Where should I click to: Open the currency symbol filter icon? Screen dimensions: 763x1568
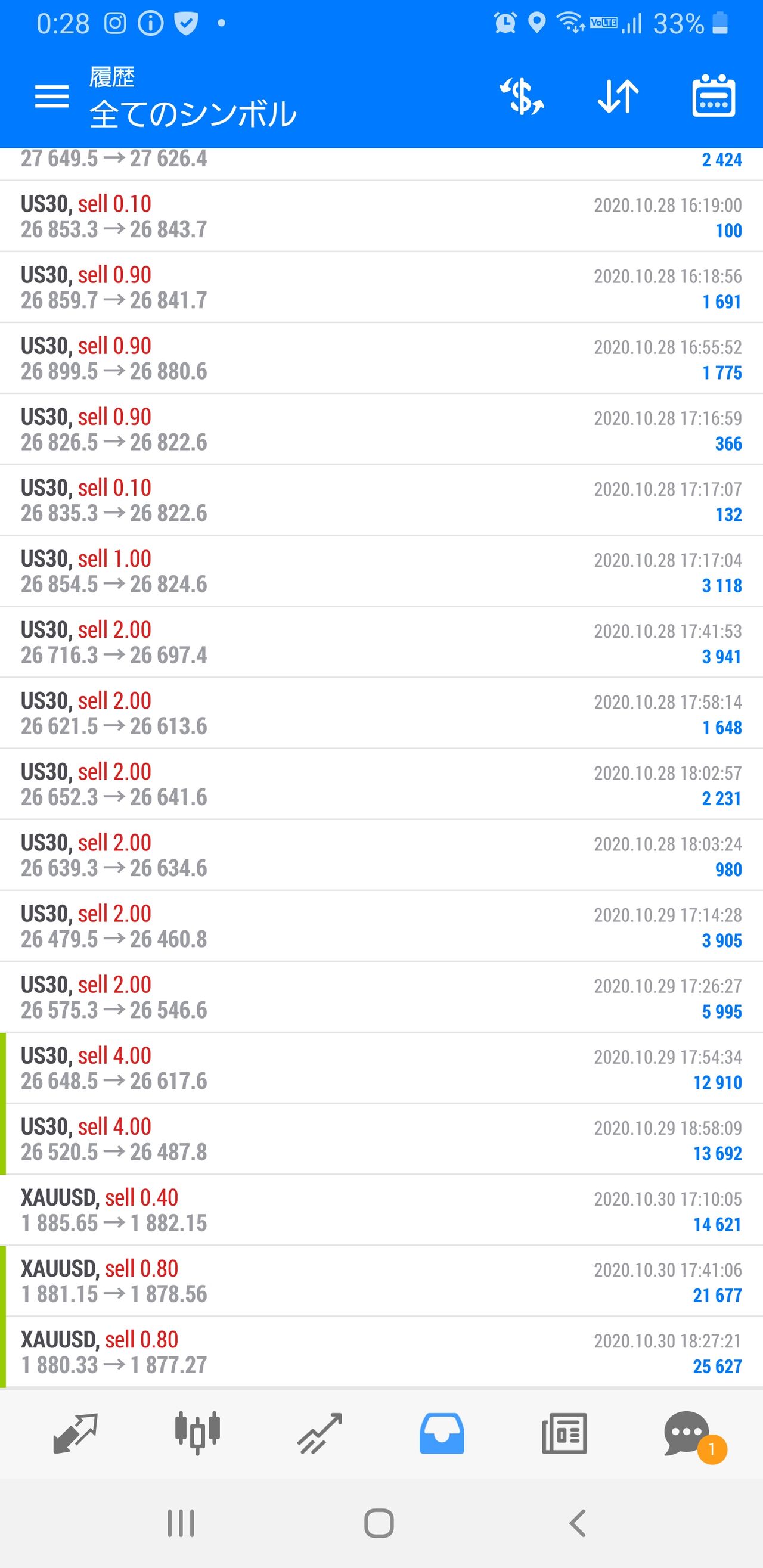[x=522, y=96]
